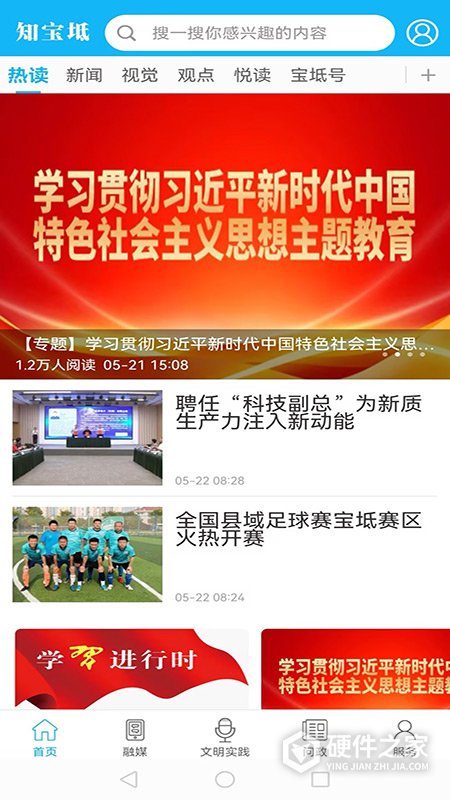Open the profile icon in the header
The width and height of the screenshot is (450, 800).
[x=422, y=33]
